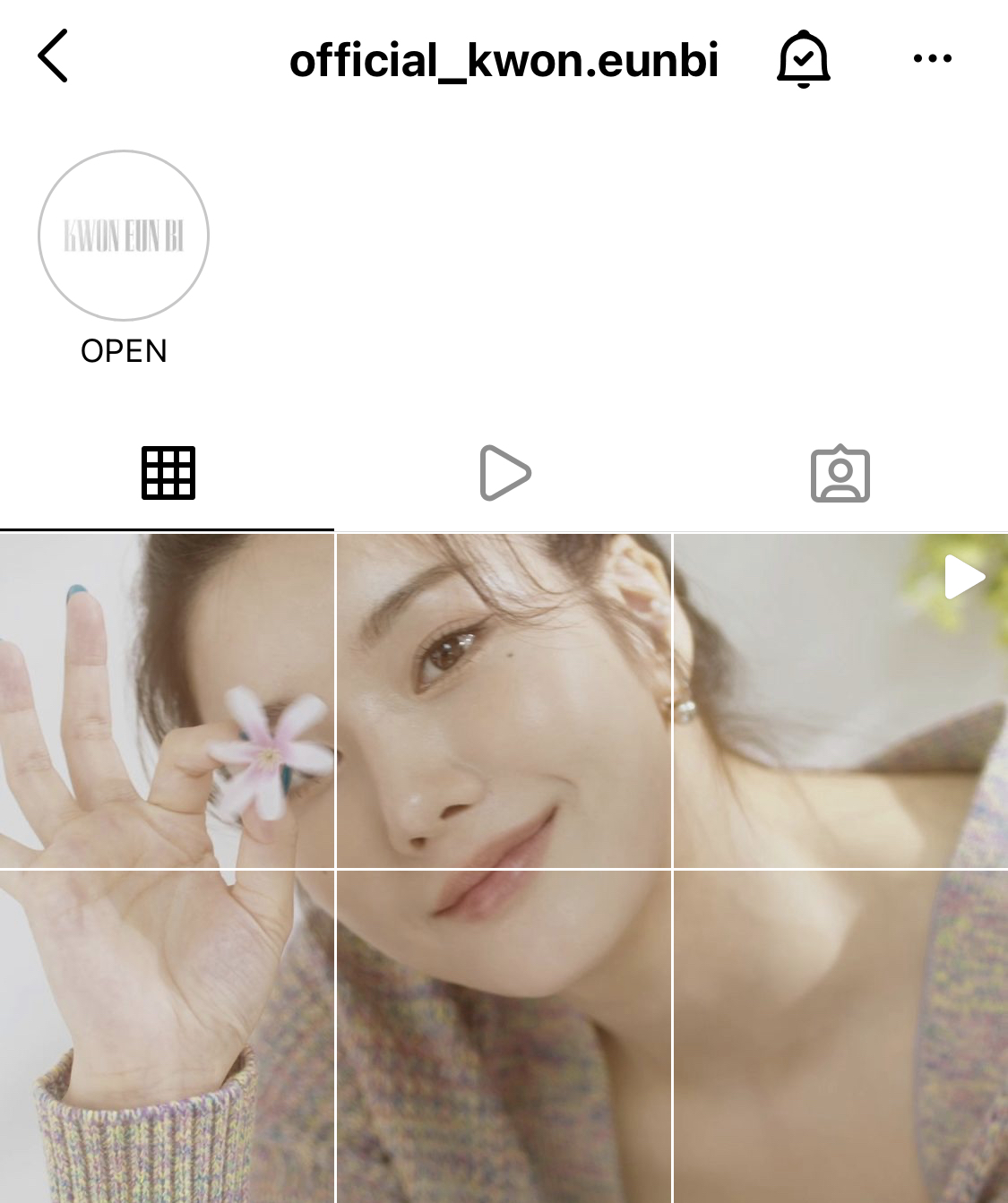
Task: Open the notification bell settings
Action: point(803,58)
